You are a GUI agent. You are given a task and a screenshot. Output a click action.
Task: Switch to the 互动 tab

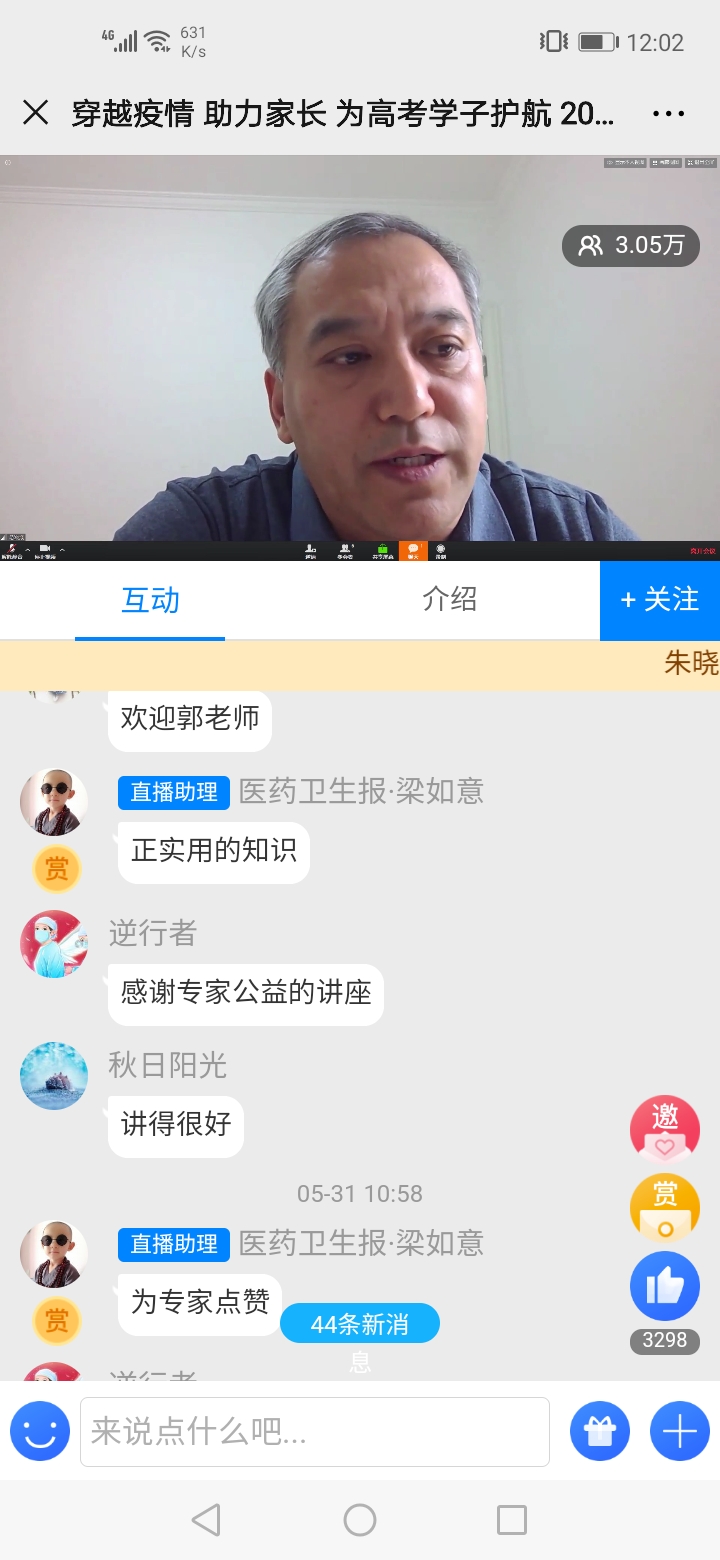click(150, 600)
